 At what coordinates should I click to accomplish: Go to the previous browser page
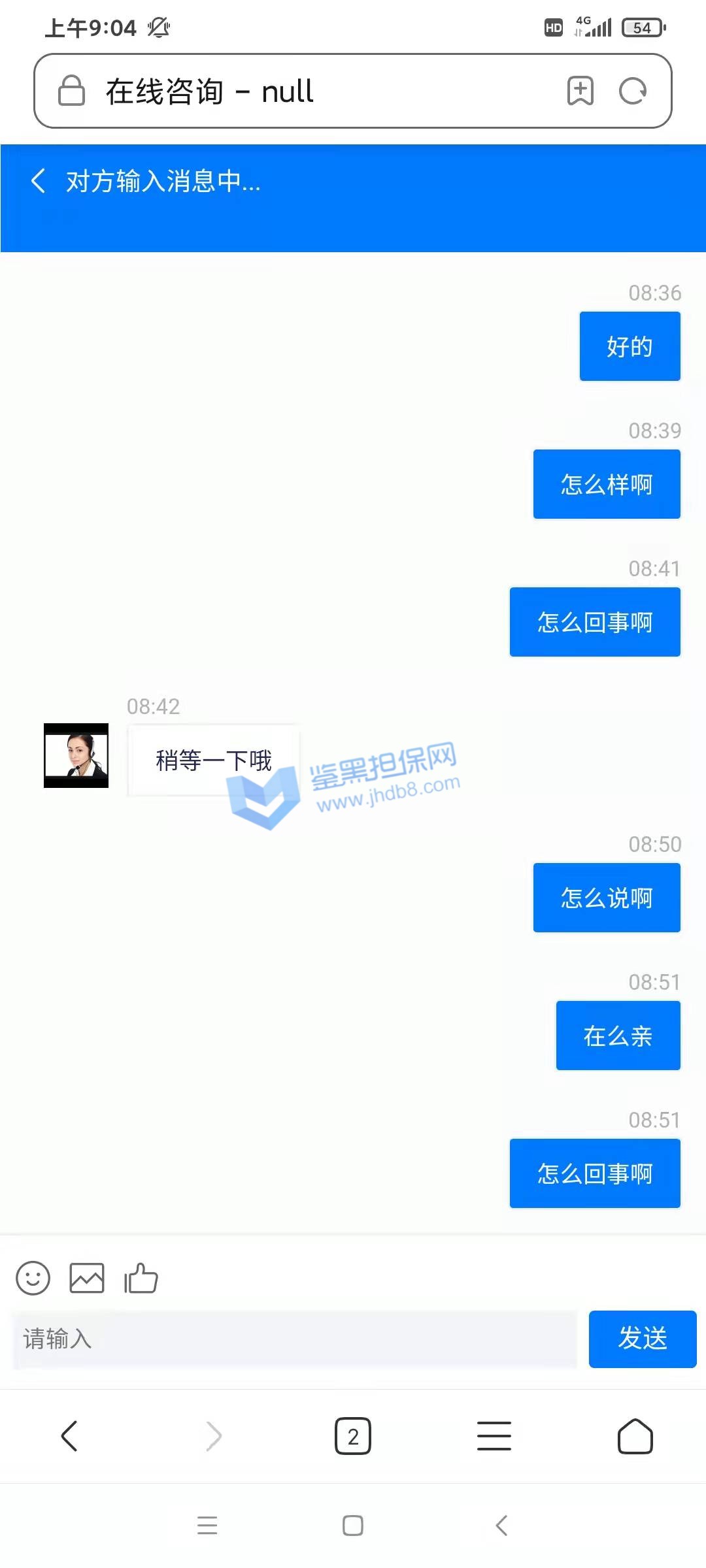69,1436
